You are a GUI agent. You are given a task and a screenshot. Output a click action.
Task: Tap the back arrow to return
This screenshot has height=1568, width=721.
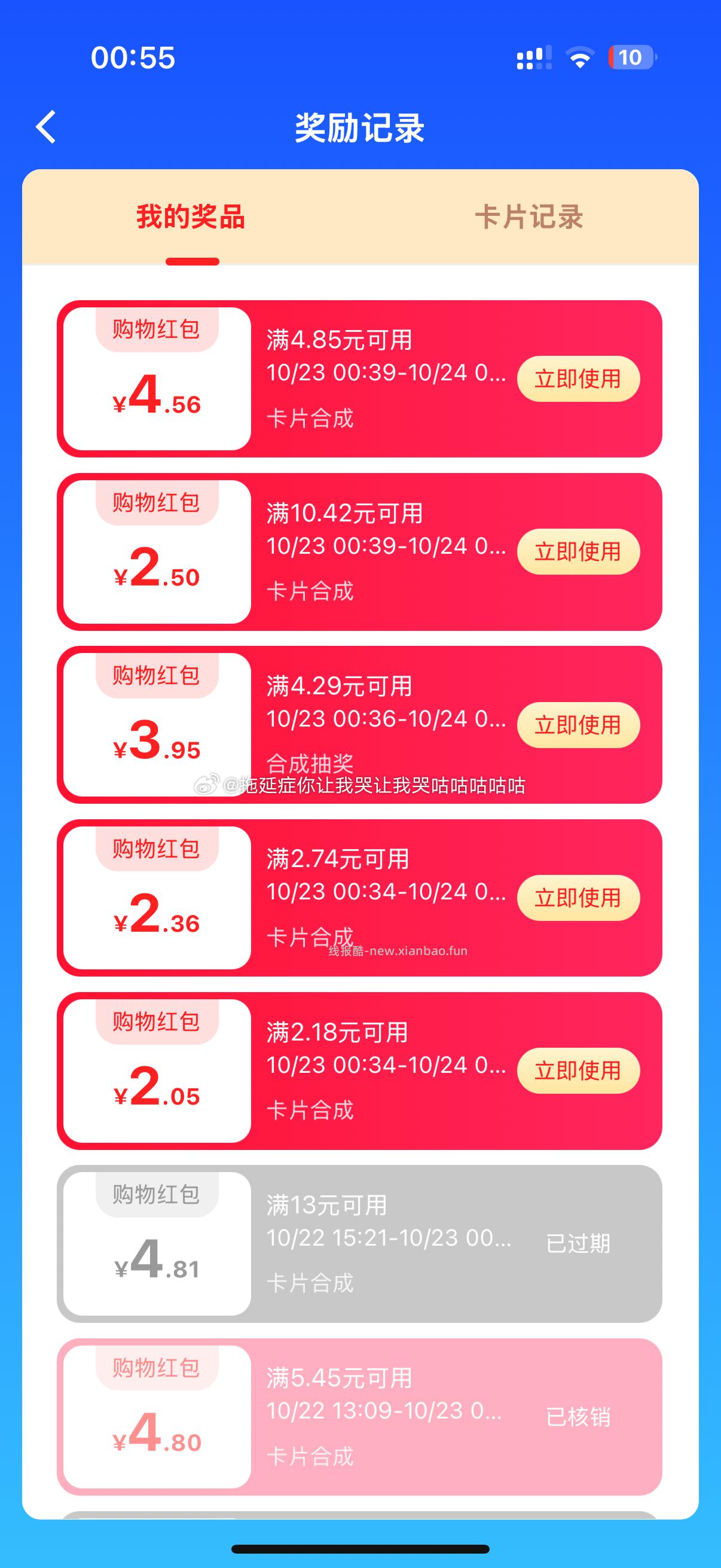click(x=44, y=127)
